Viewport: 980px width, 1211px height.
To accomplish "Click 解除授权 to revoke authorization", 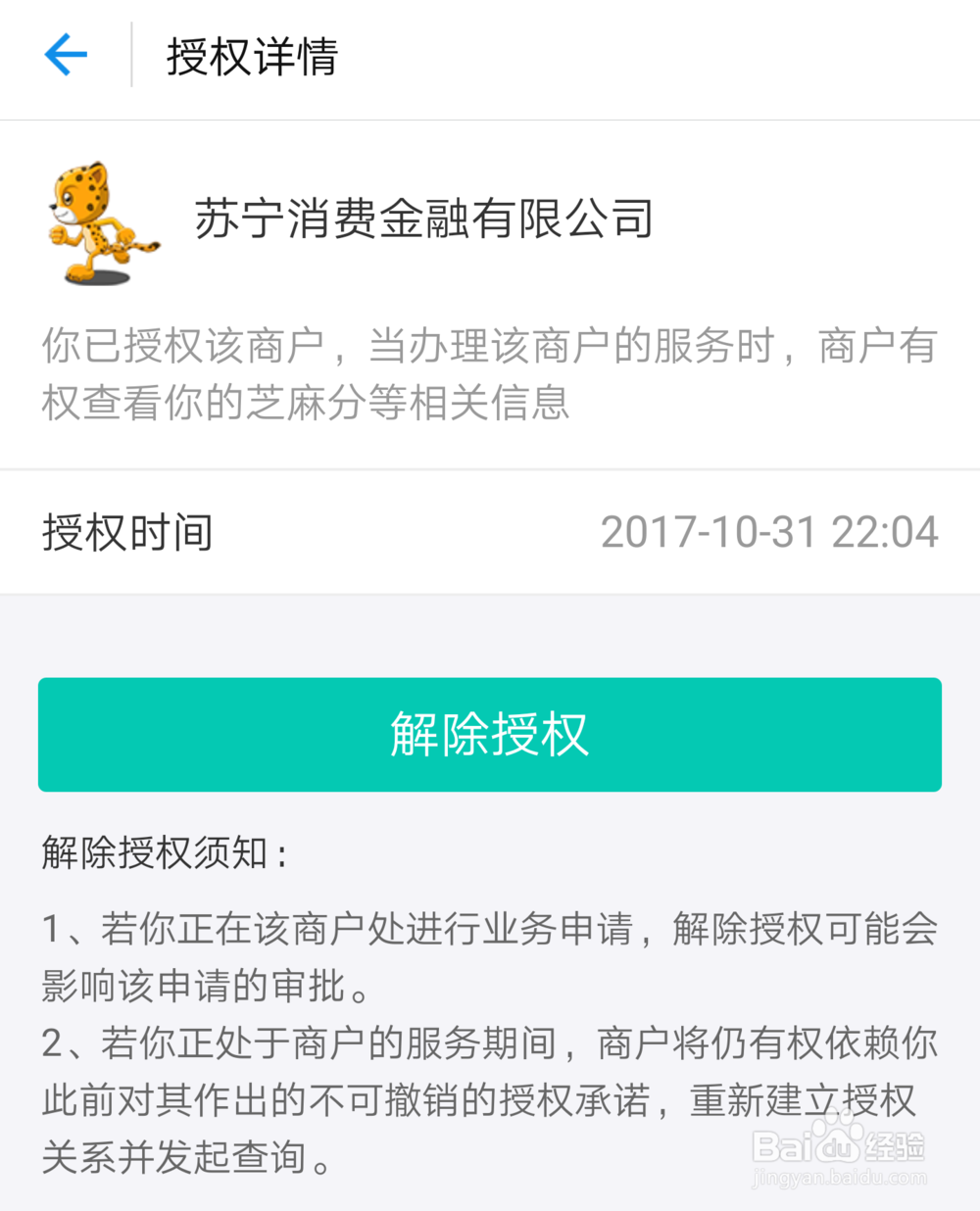I will (x=489, y=734).
